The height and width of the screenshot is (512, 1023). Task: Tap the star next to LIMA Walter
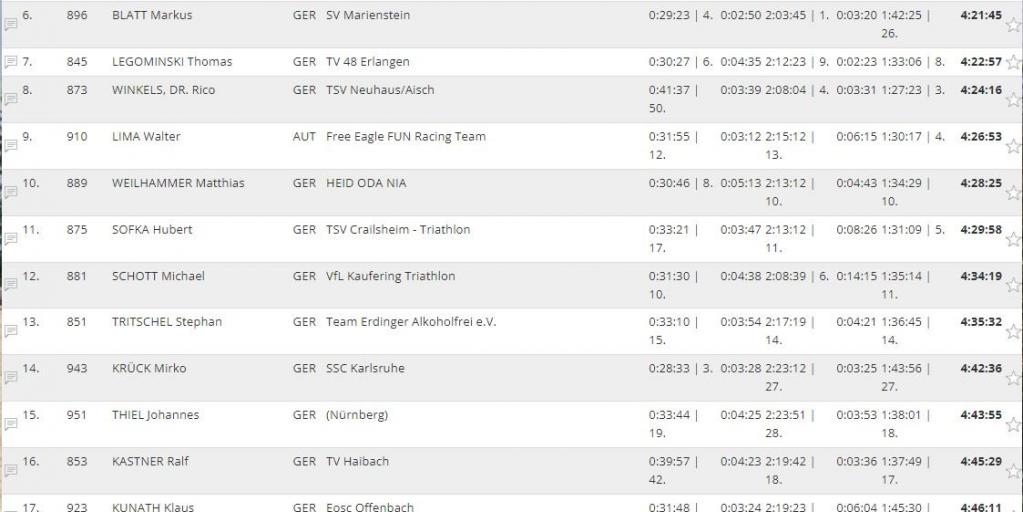(1013, 146)
